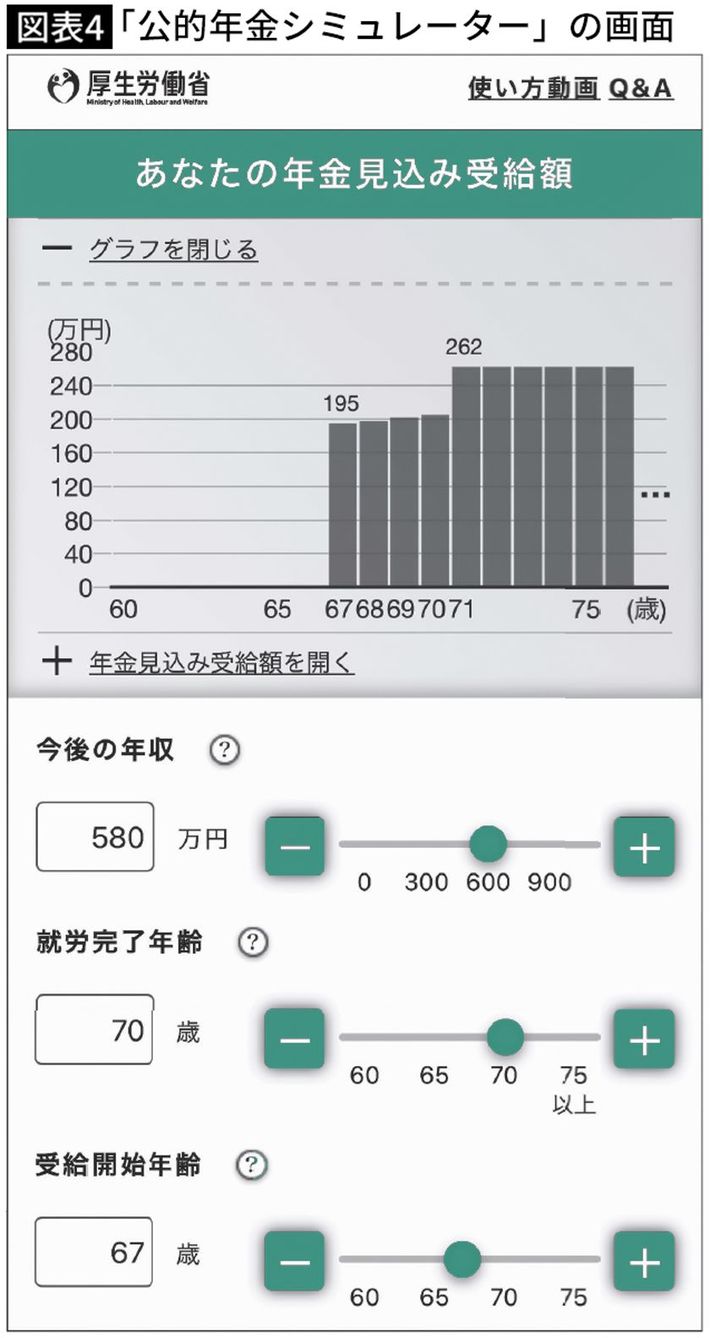Select the 今後の年収 amount field
This screenshot has width=710, height=1338.
click(95, 837)
